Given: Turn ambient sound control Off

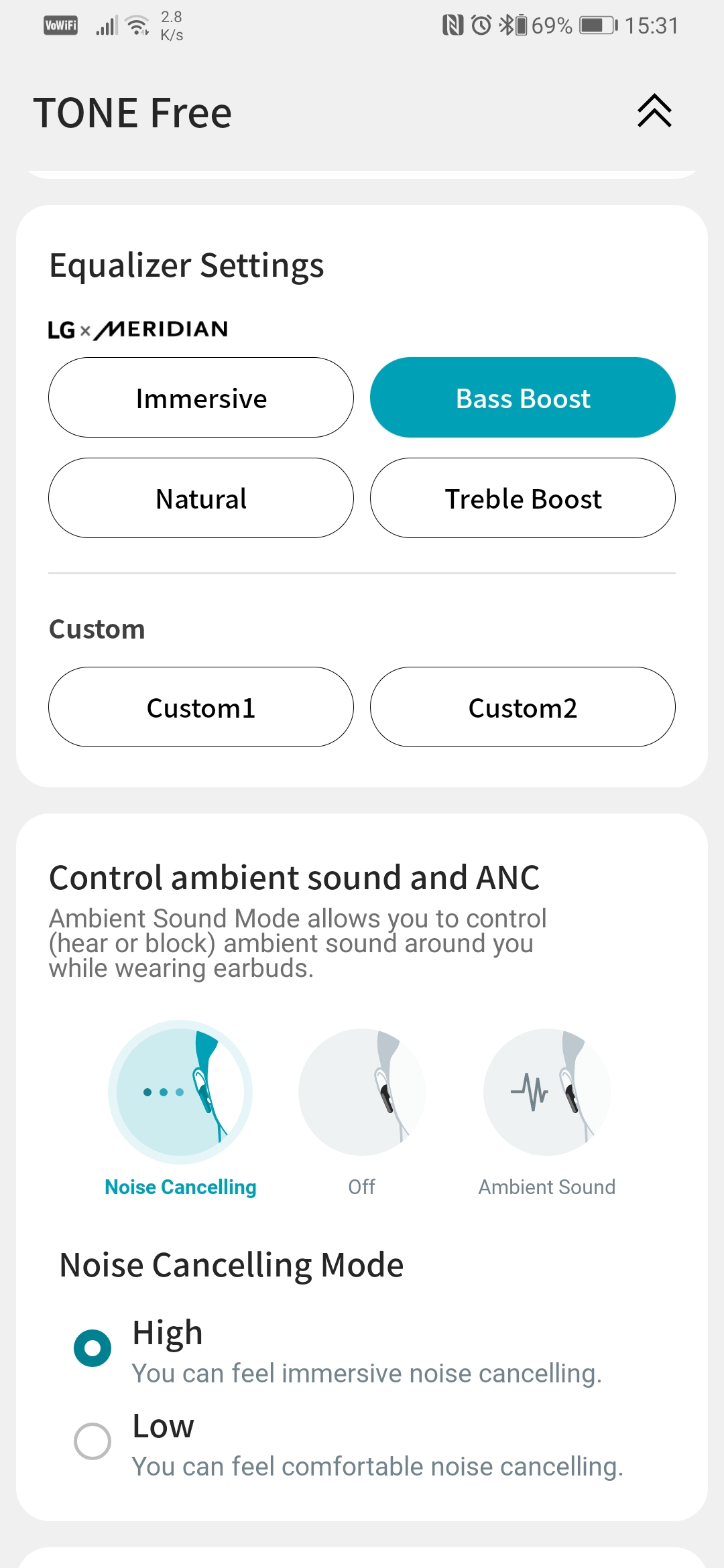Looking at the screenshot, I should tap(362, 1092).
